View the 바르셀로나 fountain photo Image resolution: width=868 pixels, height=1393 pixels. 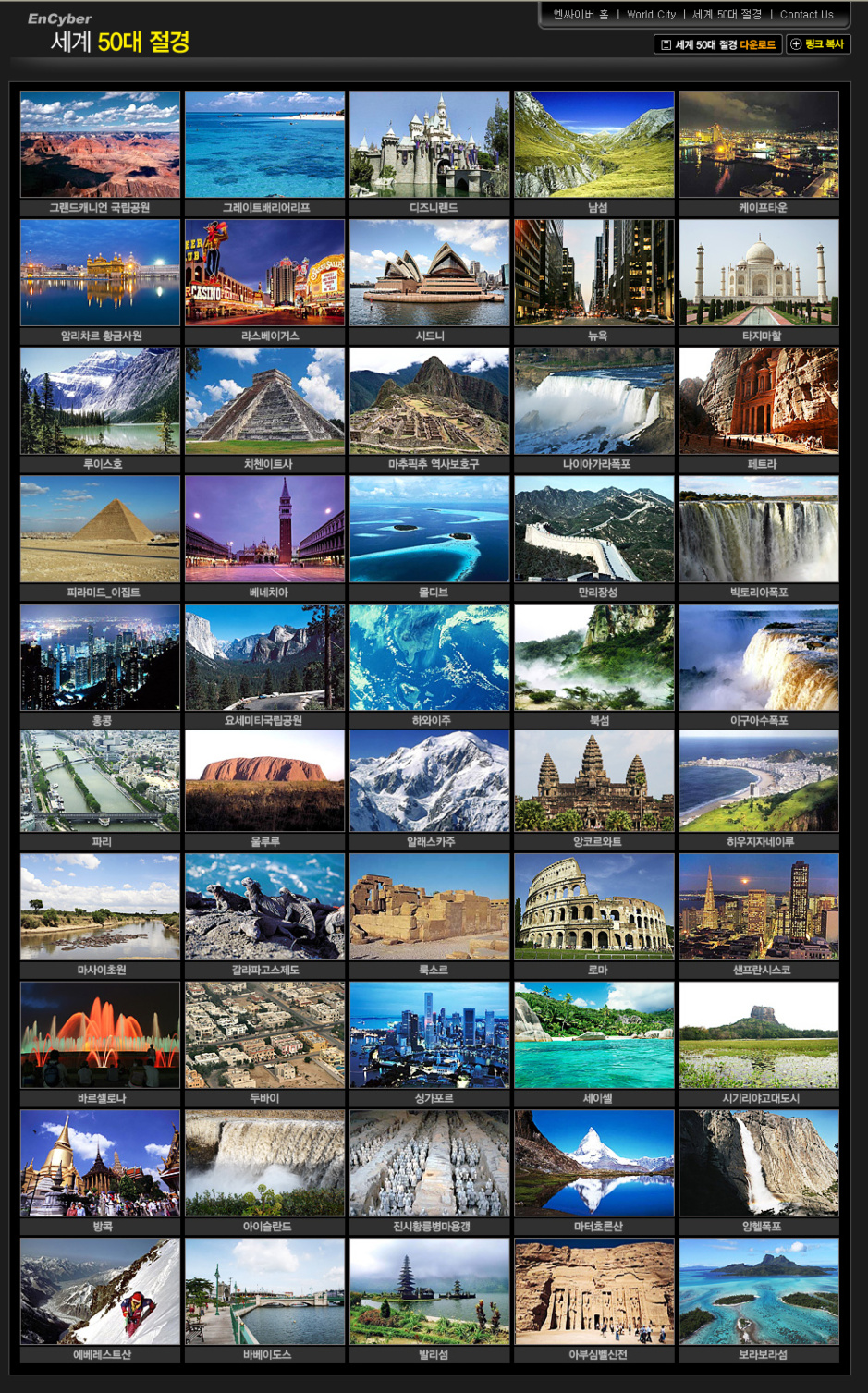100,1035
